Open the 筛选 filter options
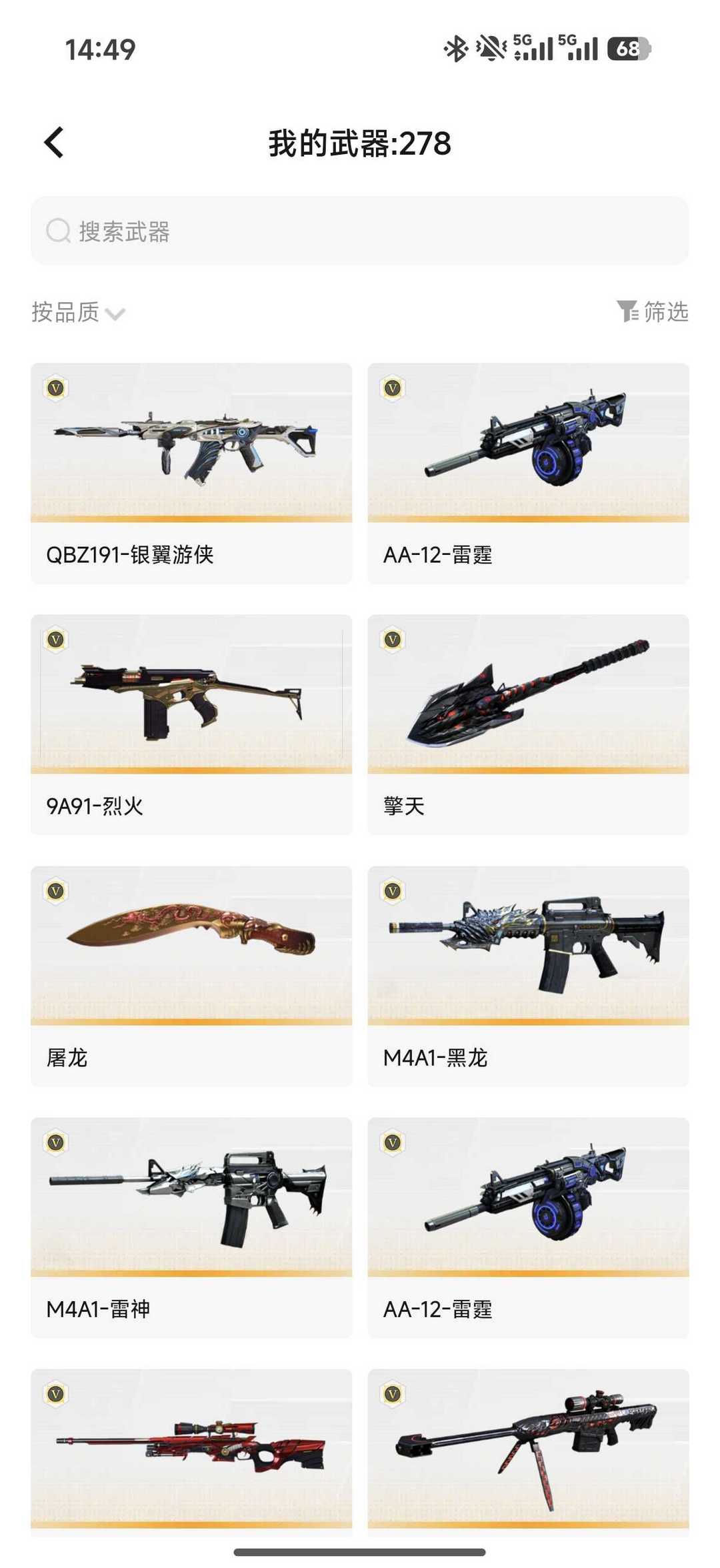720x1568 pixels. [653, 311]
